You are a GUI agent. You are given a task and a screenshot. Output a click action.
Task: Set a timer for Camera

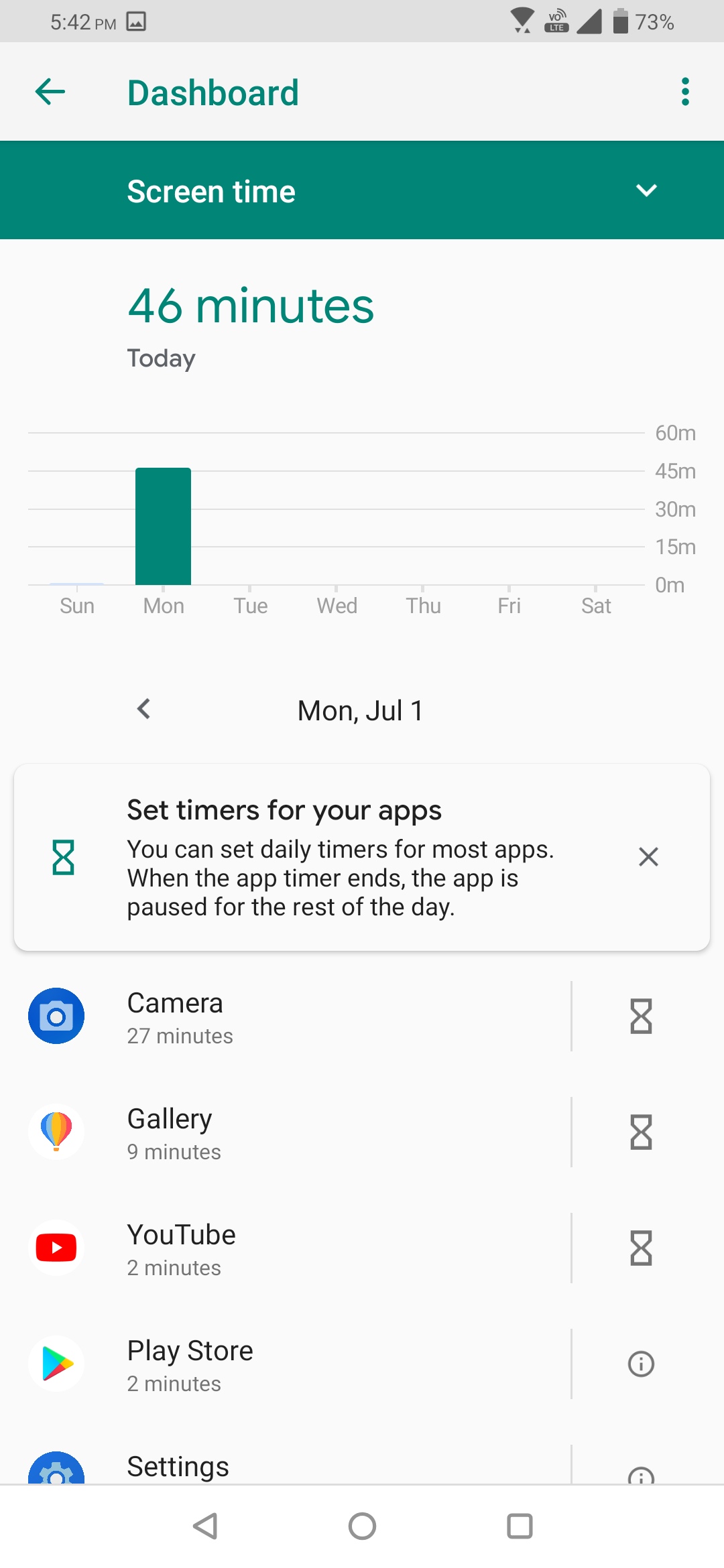pyautogui.click(x=641, y=1017)
